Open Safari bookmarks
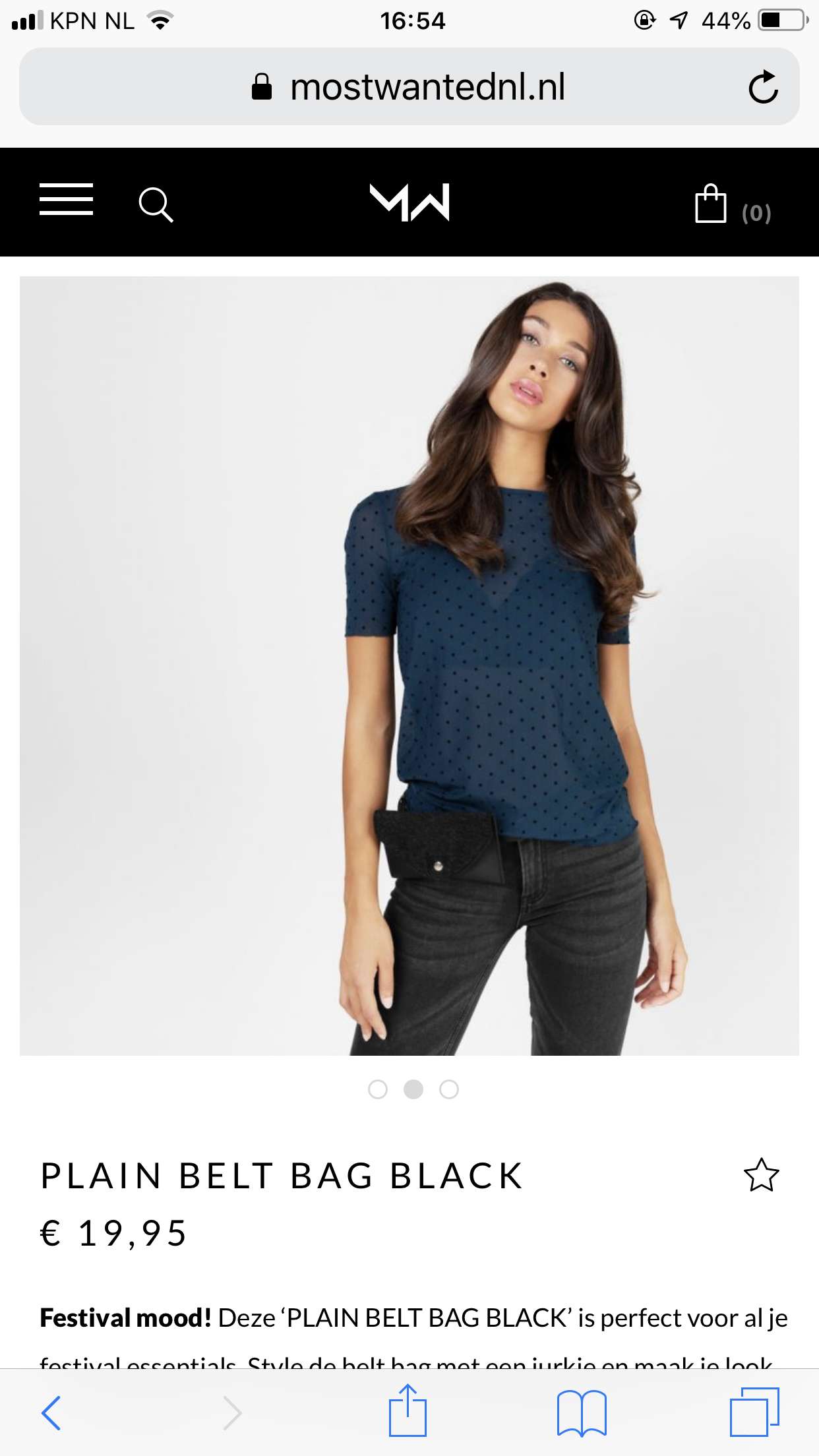The width and height of the screenshot is (819, 1456). [582, 1412]
